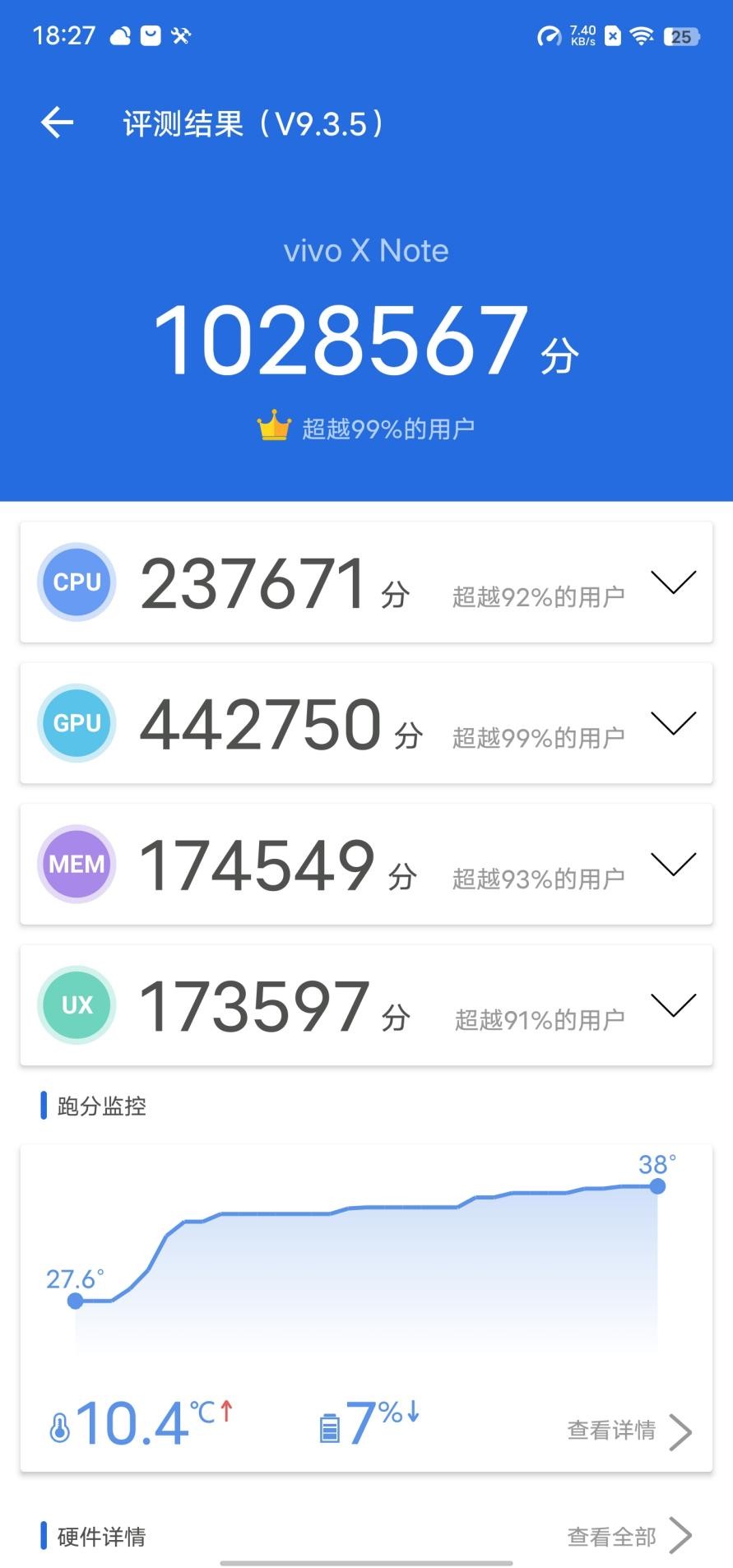Expand the GPU score breakdown
This screenshot has height=1568, width=733.
point(673,723)
